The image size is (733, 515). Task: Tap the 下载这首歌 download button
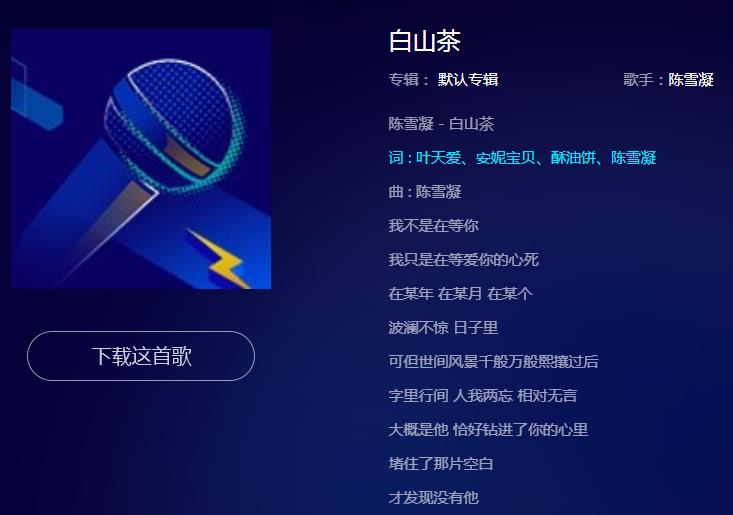141,356
